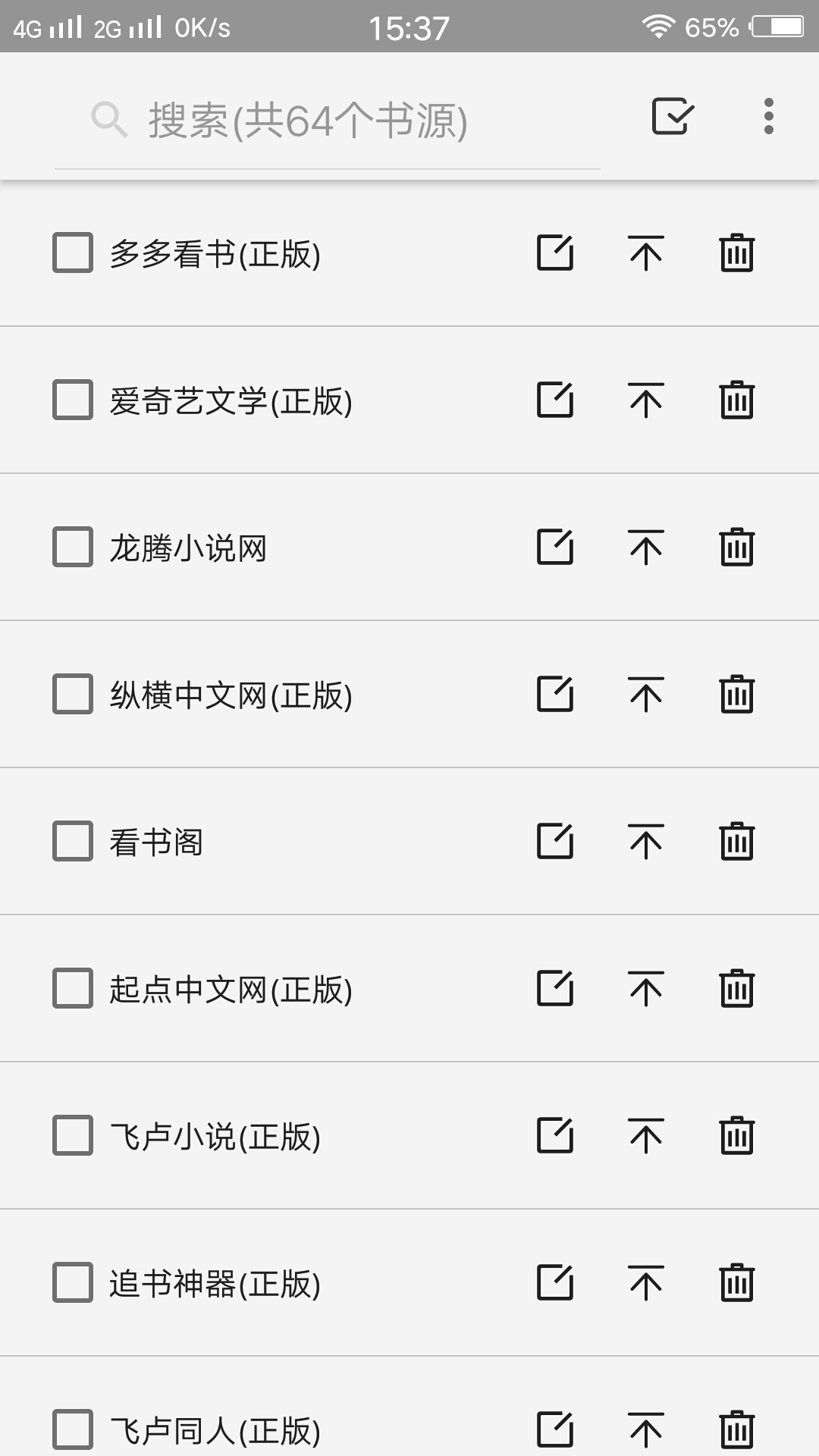Move 起点中文网(正版) to the top
Image resolution: width=819 pixels, height=1456 pixels.
point(645,988)
